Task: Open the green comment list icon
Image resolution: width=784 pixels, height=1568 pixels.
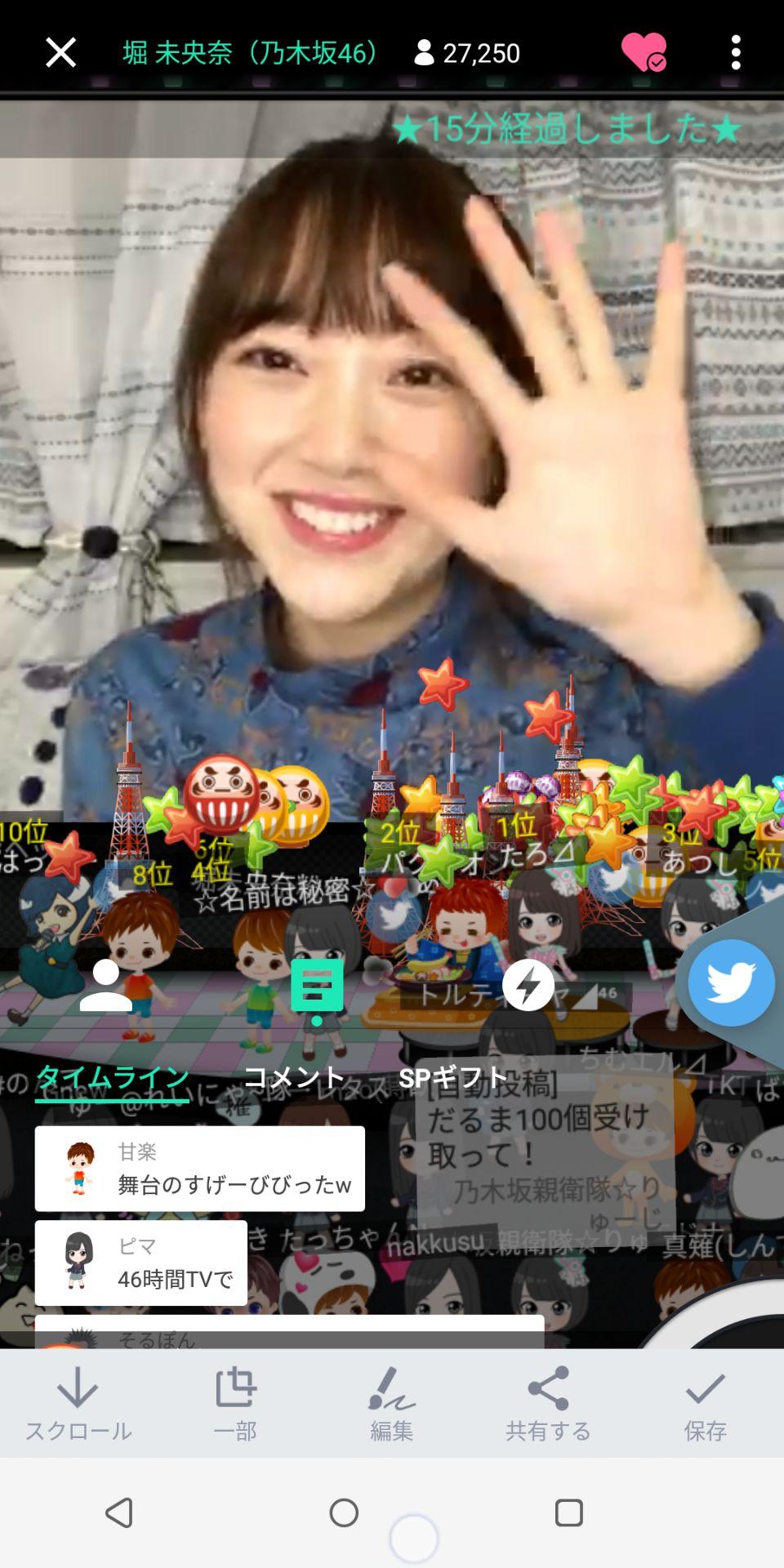Action: [317, 987]
